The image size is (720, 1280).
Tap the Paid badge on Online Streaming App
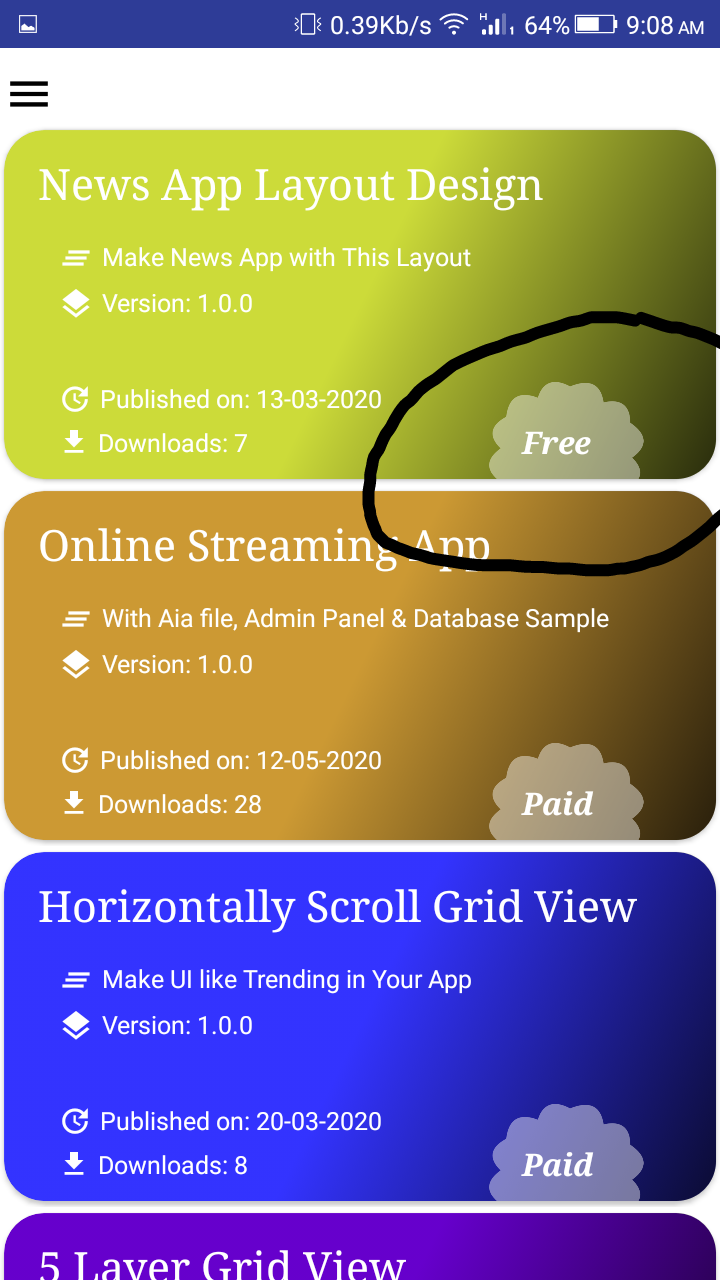point(565,793)
